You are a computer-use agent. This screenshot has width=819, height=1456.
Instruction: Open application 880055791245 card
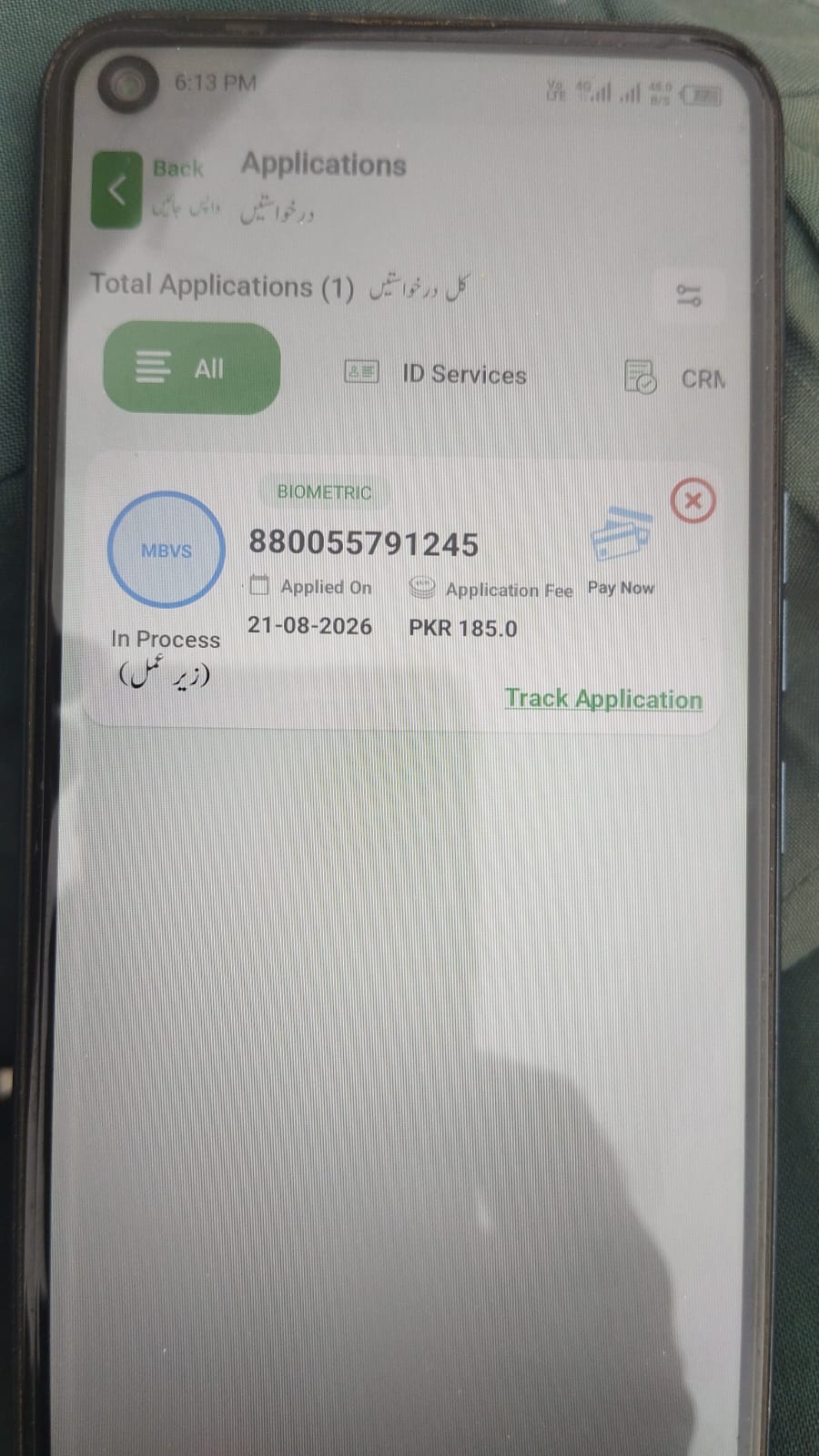point(402,589)
